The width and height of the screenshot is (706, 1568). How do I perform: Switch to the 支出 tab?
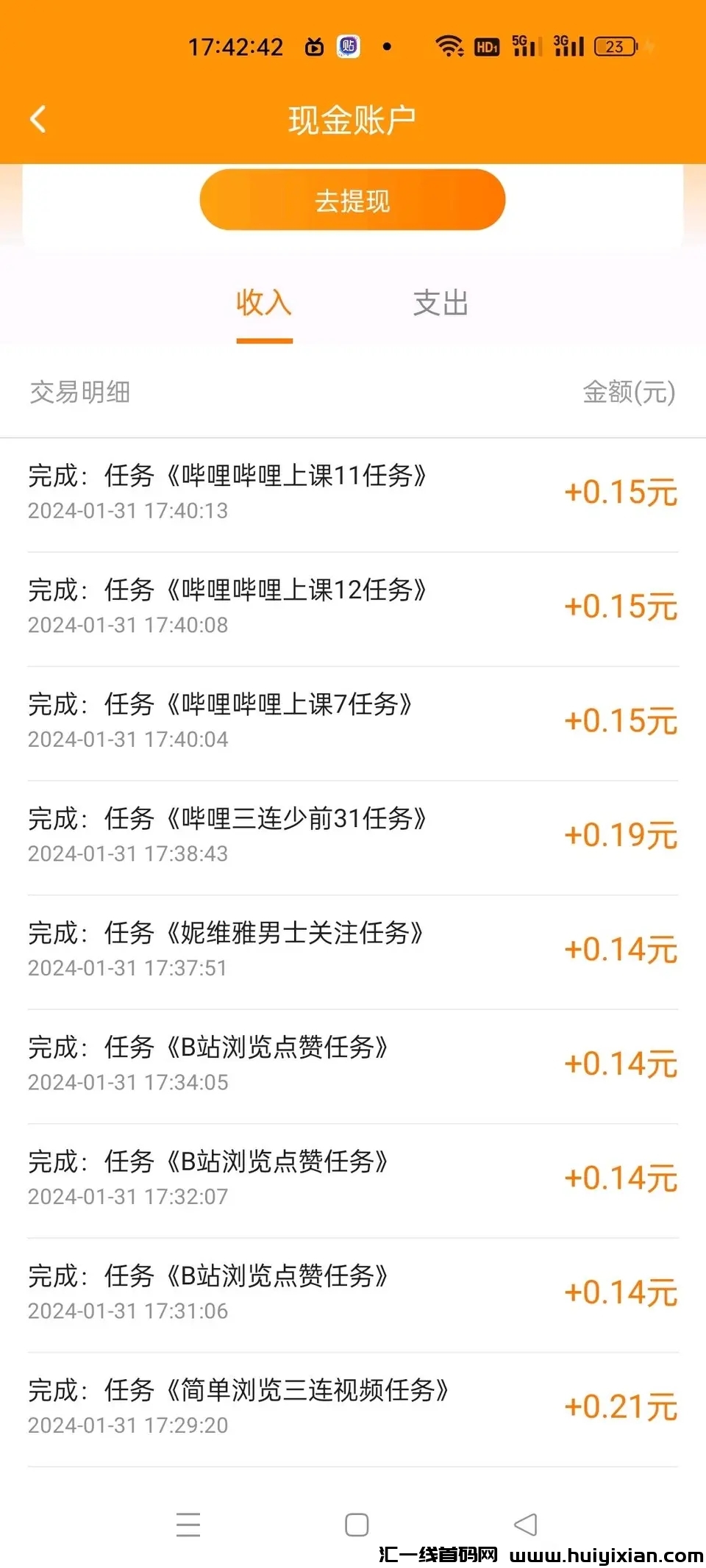(441, 303)
